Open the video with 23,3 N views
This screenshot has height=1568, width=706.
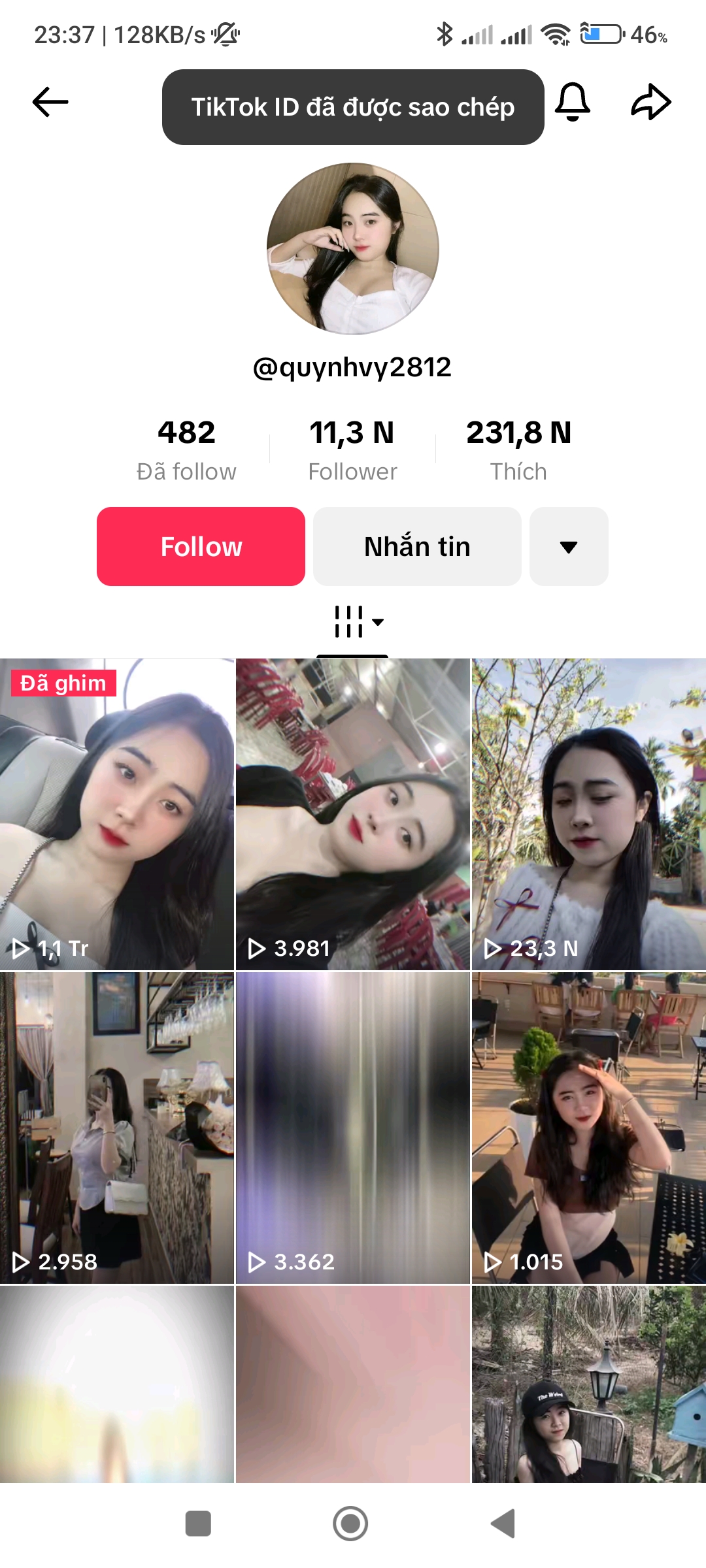point(589,813)
